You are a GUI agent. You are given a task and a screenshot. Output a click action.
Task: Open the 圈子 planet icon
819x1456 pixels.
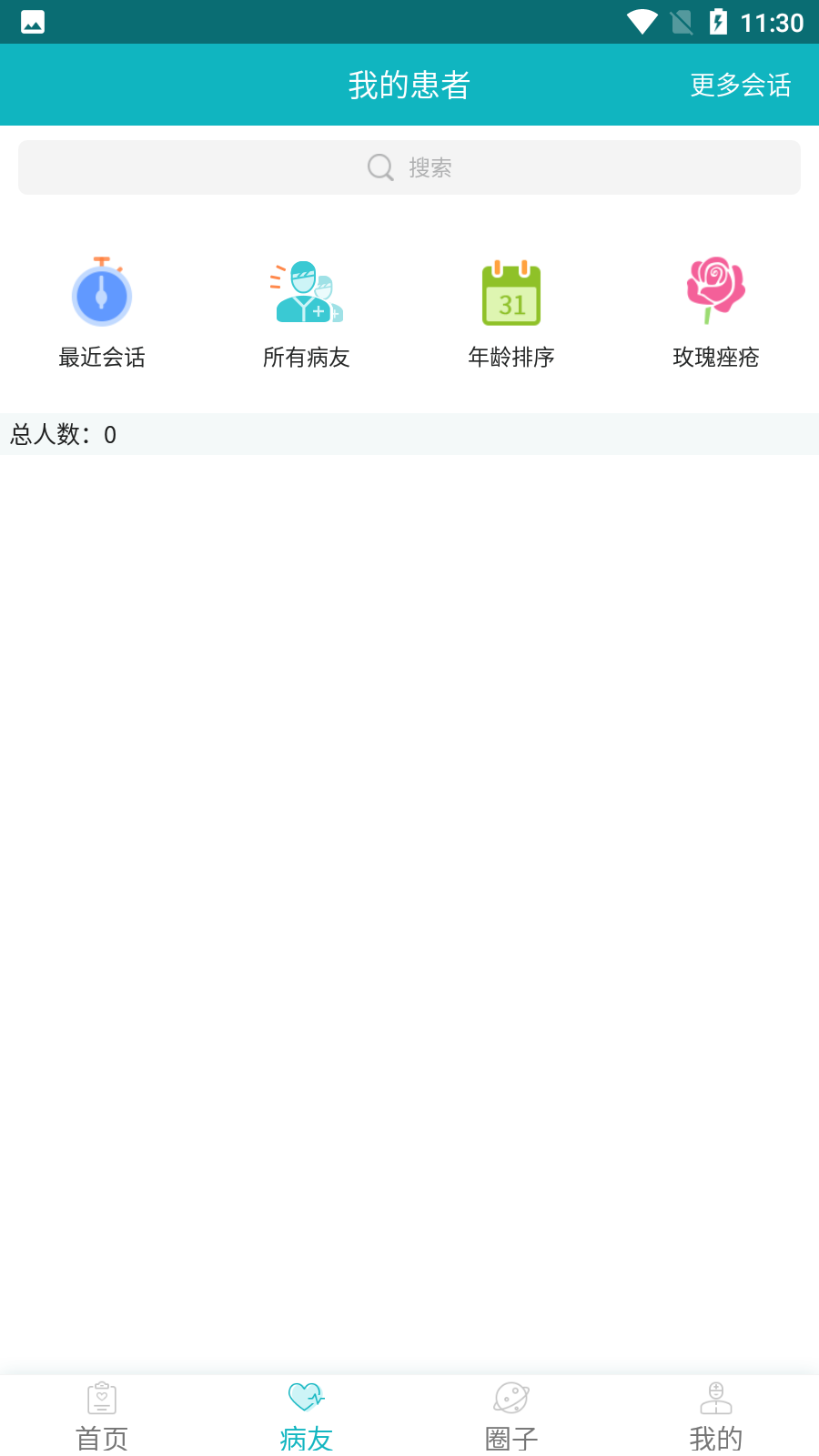(511, 1399)
